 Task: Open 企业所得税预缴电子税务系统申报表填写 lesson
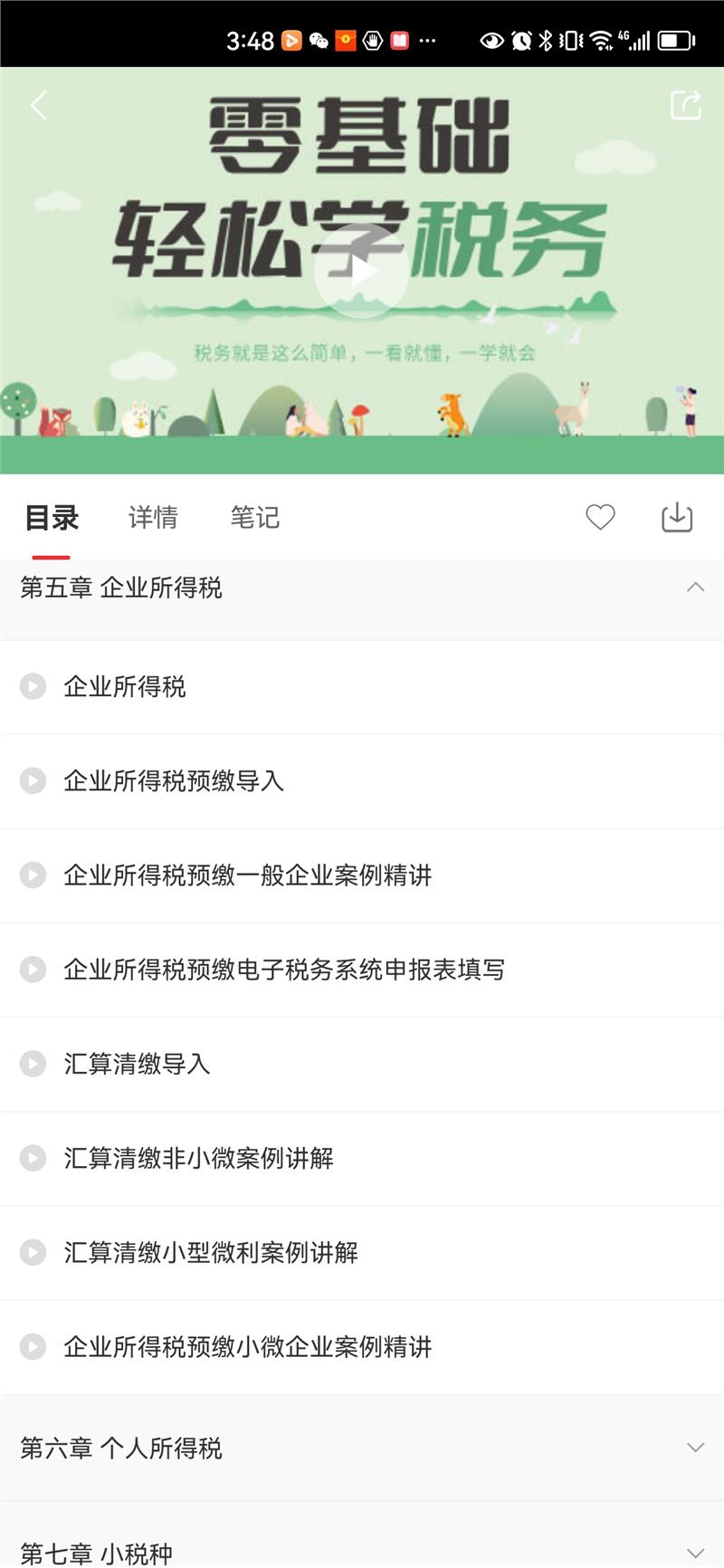click(283, 970)
